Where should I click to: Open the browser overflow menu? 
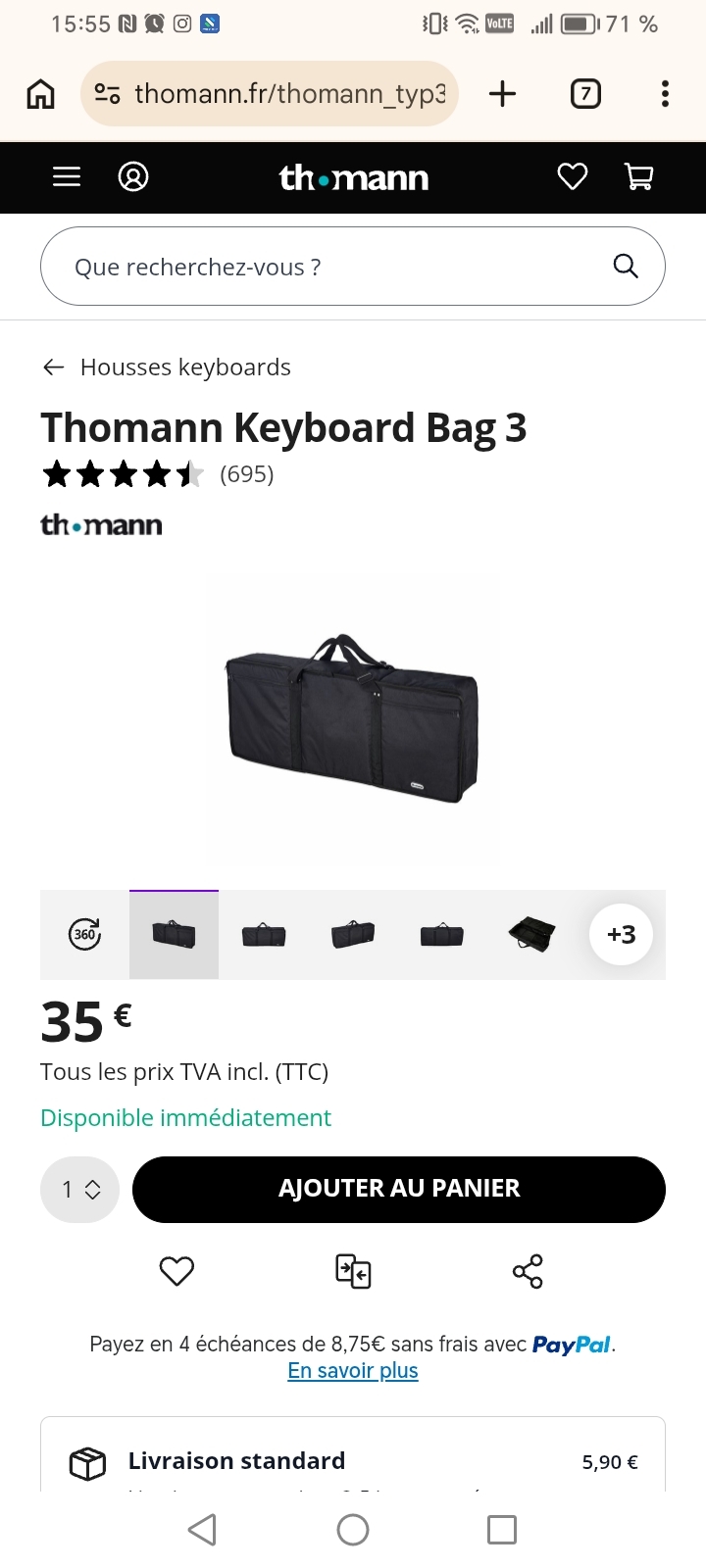665,94
